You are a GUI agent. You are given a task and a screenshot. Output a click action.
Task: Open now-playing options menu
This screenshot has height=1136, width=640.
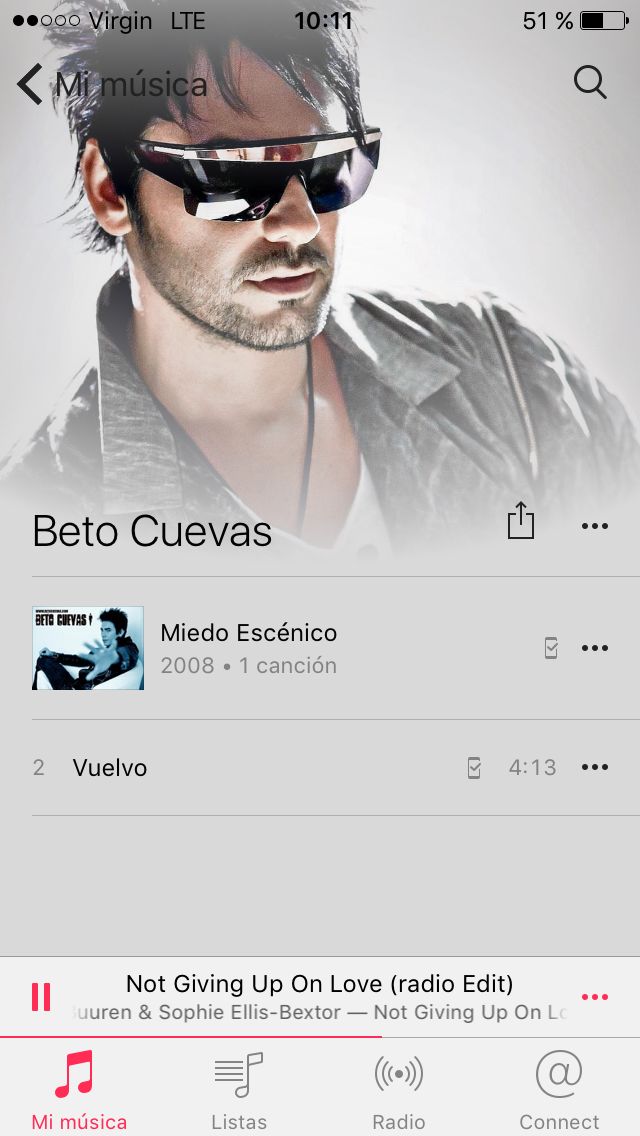point(595,997)
